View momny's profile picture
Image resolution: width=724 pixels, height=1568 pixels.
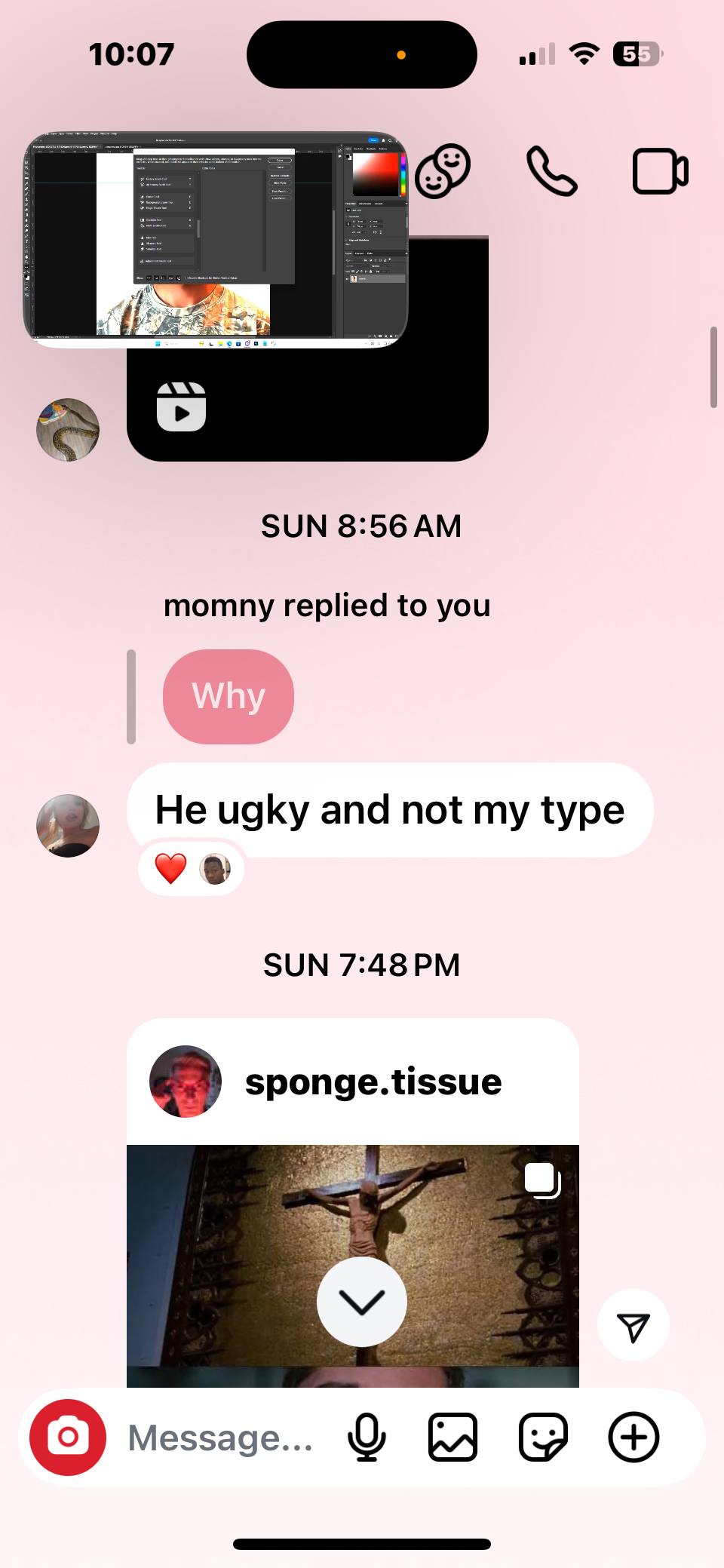[68, 826]
